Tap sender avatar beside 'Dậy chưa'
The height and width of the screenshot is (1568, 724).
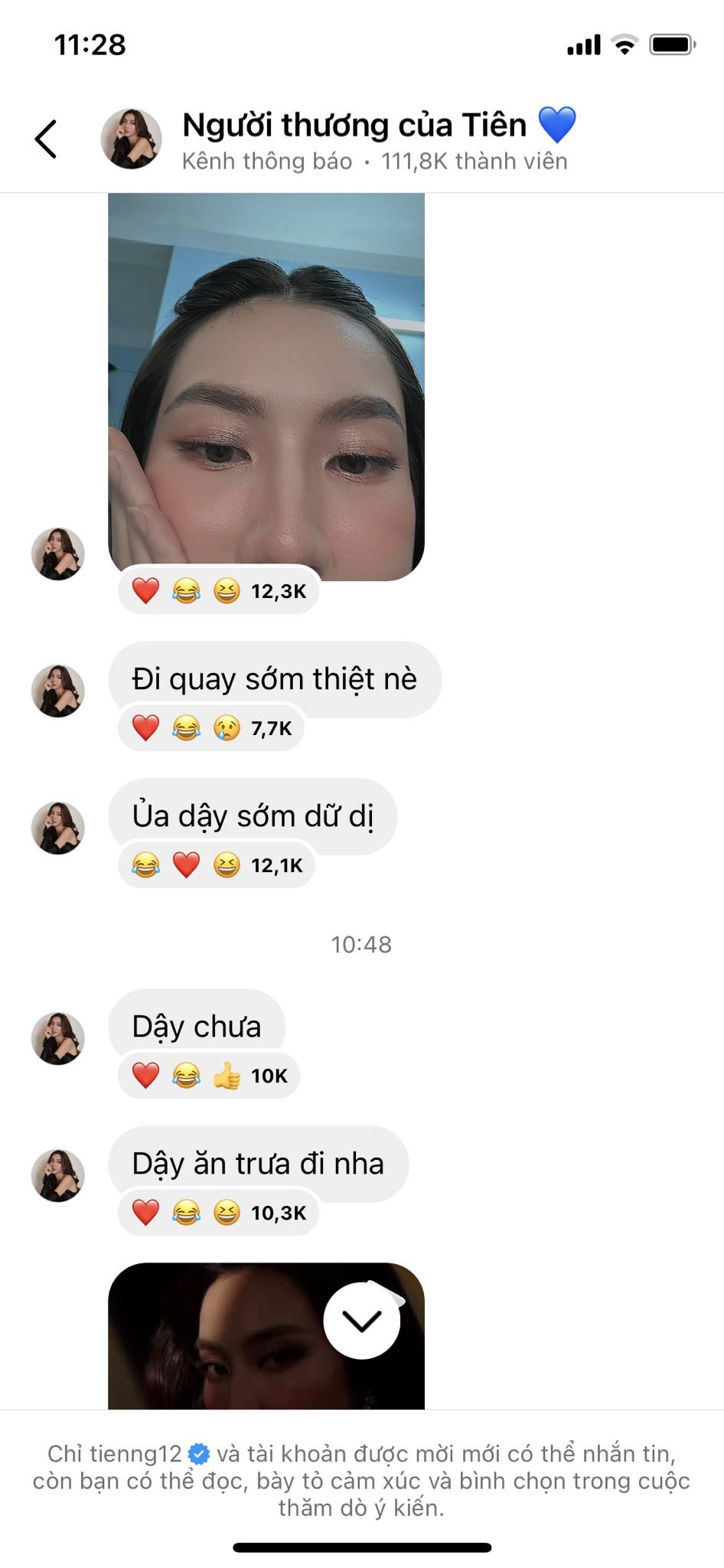(57, 1038)
